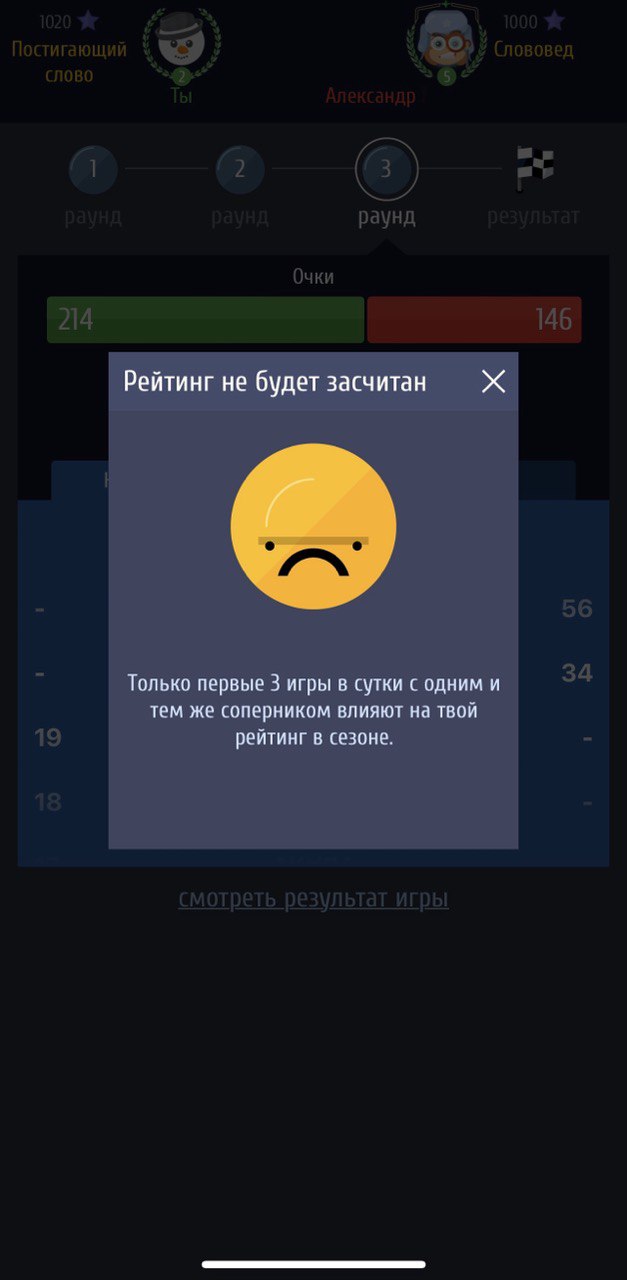Select round 2 step
This screenshot has width=627, height=1280.
[240, 170]
